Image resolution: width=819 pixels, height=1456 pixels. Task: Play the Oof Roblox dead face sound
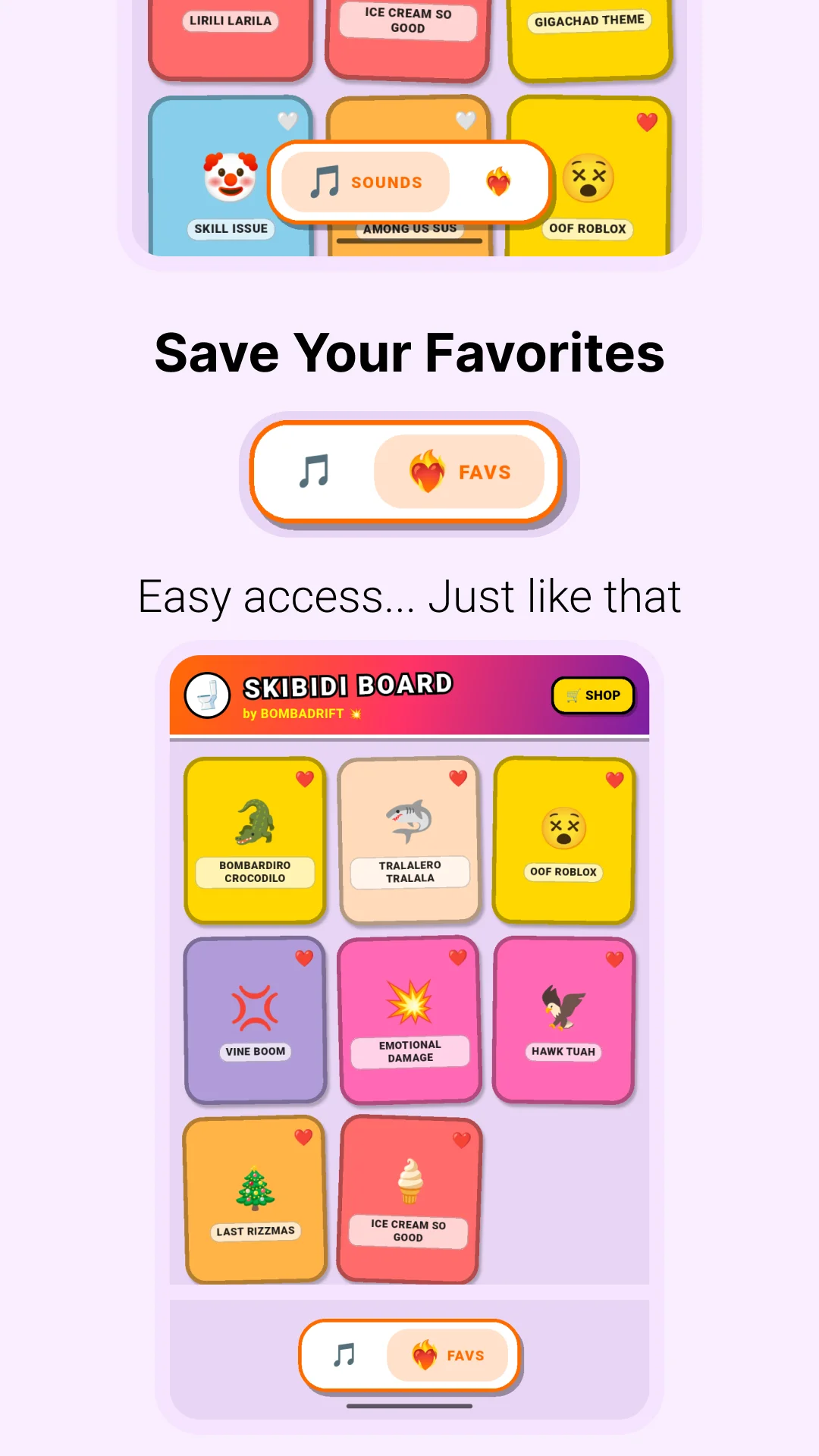(564, 827)
